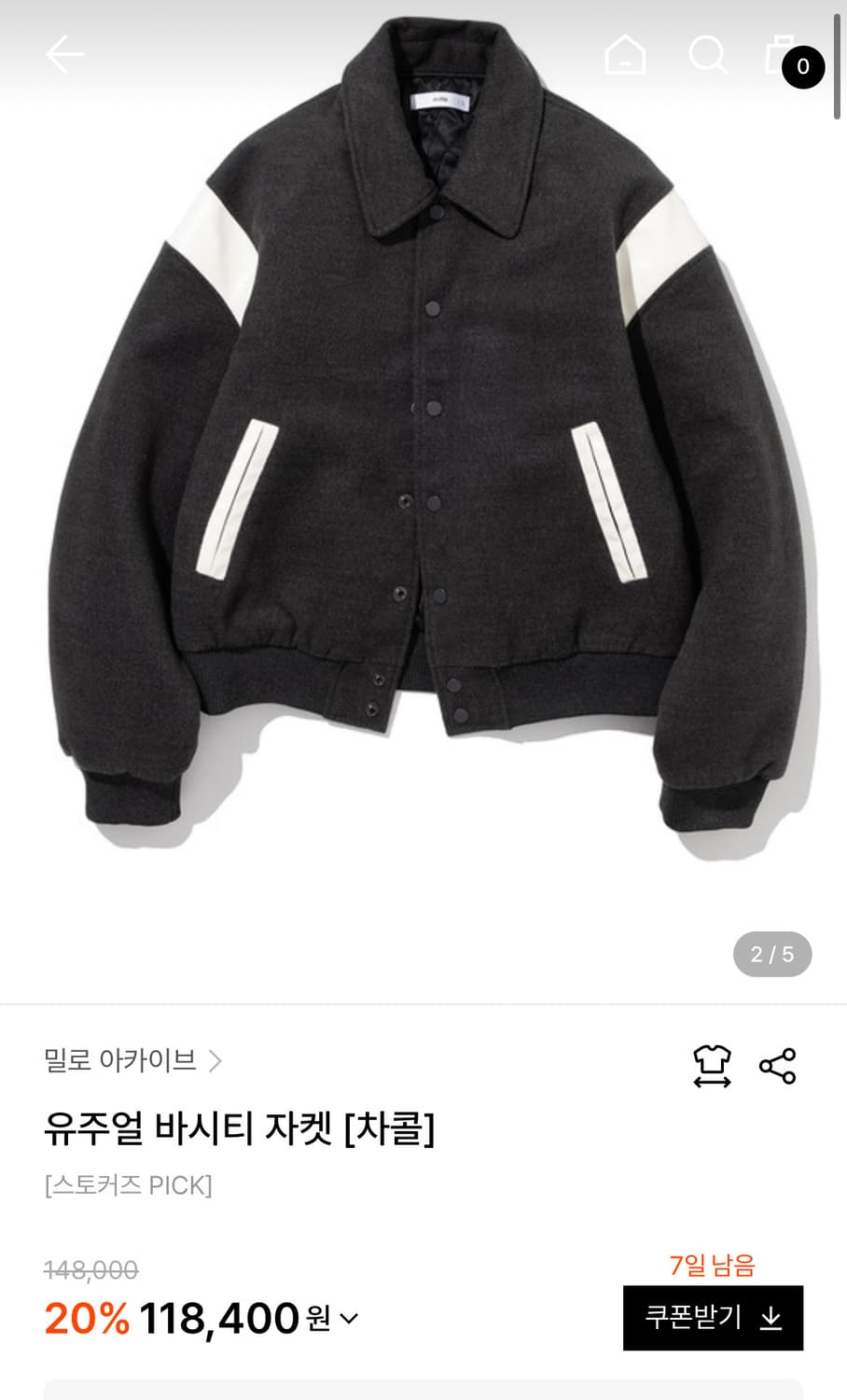Open size info via the t-shirt measurement icon
This screenshot has width=847, height=1400.
[x=714, y=1066]
